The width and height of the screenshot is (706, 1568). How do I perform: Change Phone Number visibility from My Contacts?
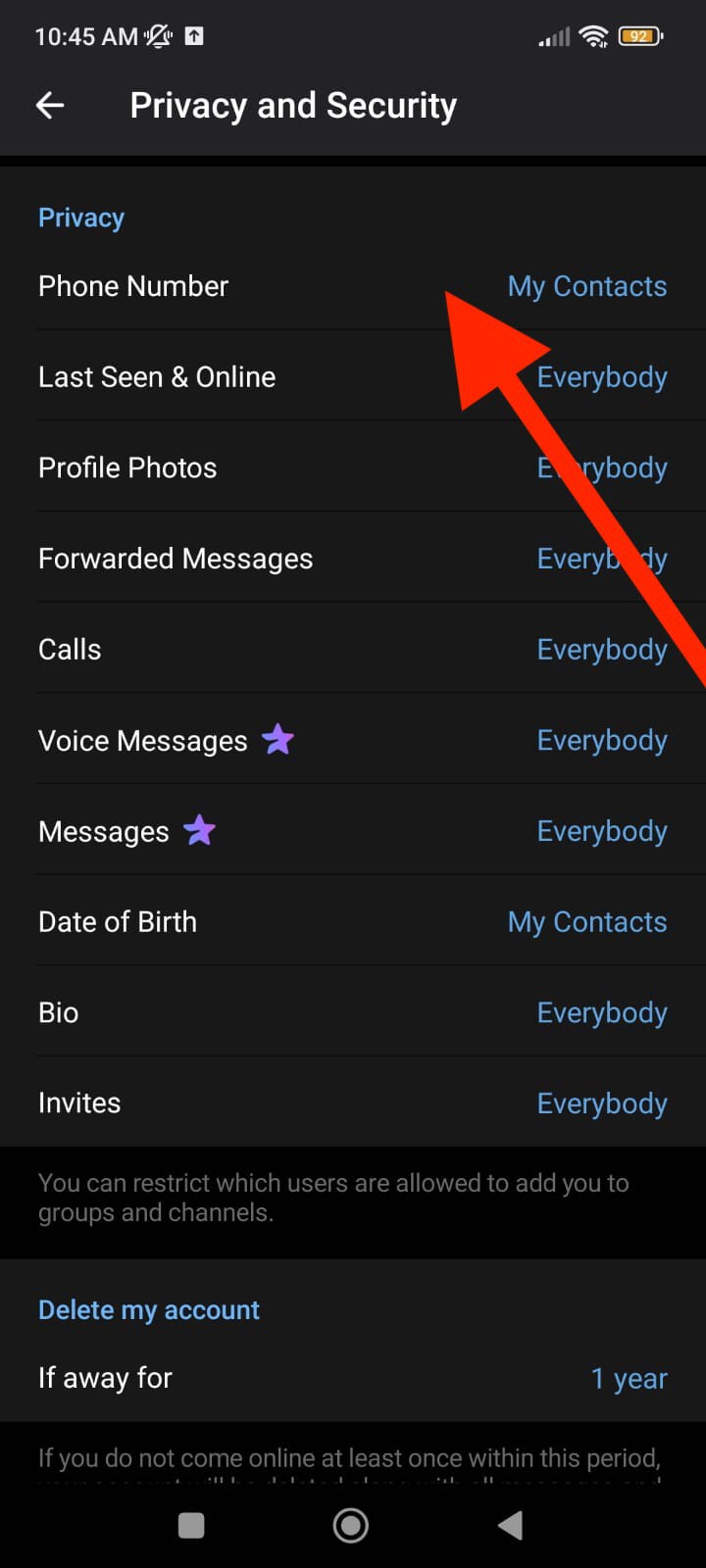coord(587,286)
